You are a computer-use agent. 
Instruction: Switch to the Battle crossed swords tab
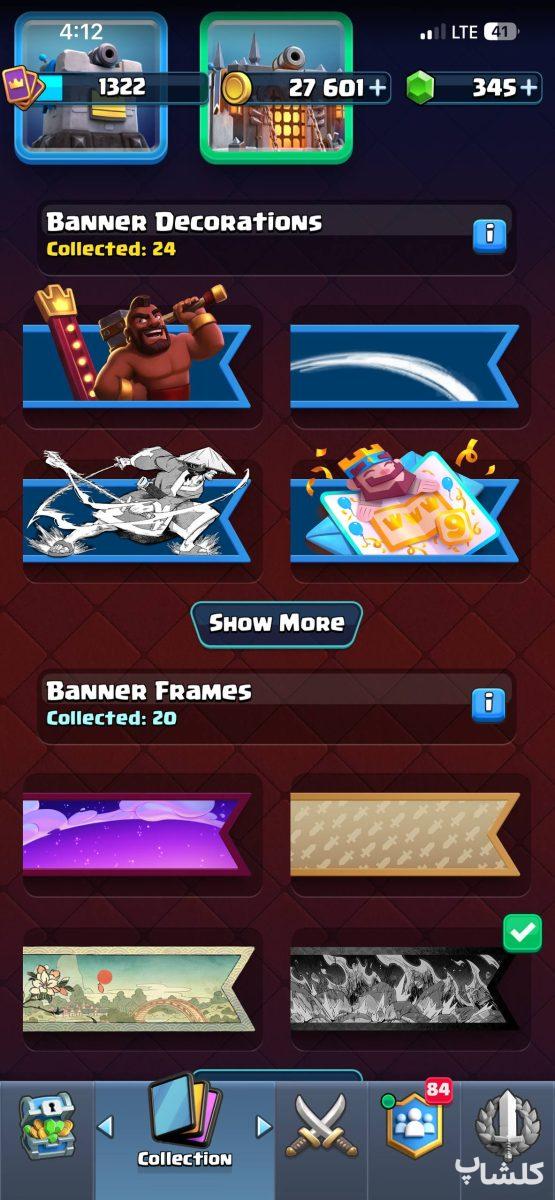coord(321,1126)
